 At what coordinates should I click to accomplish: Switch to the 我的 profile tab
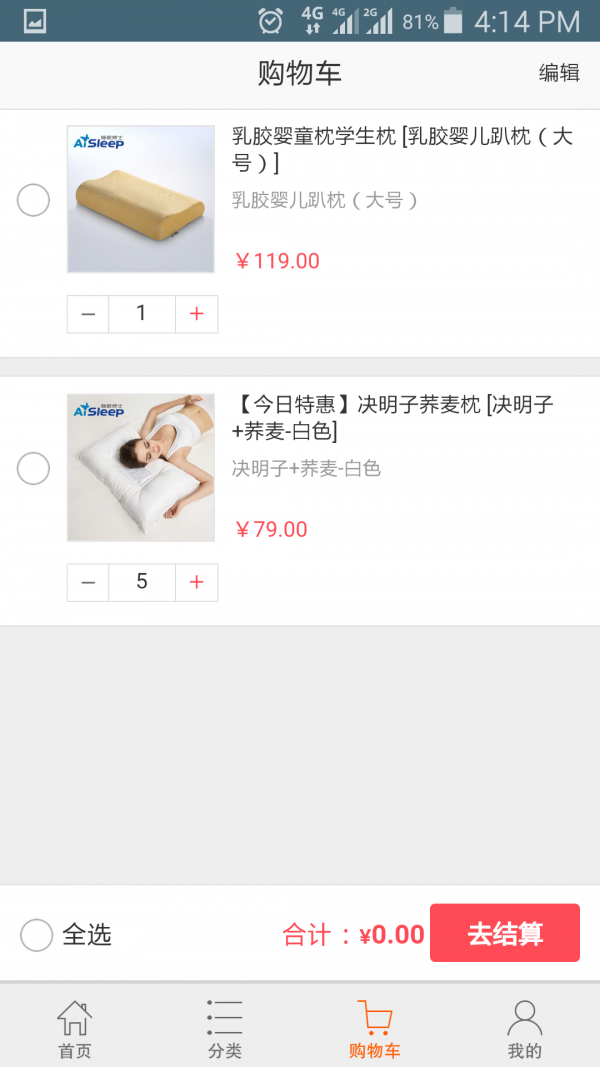[525, 1029]
